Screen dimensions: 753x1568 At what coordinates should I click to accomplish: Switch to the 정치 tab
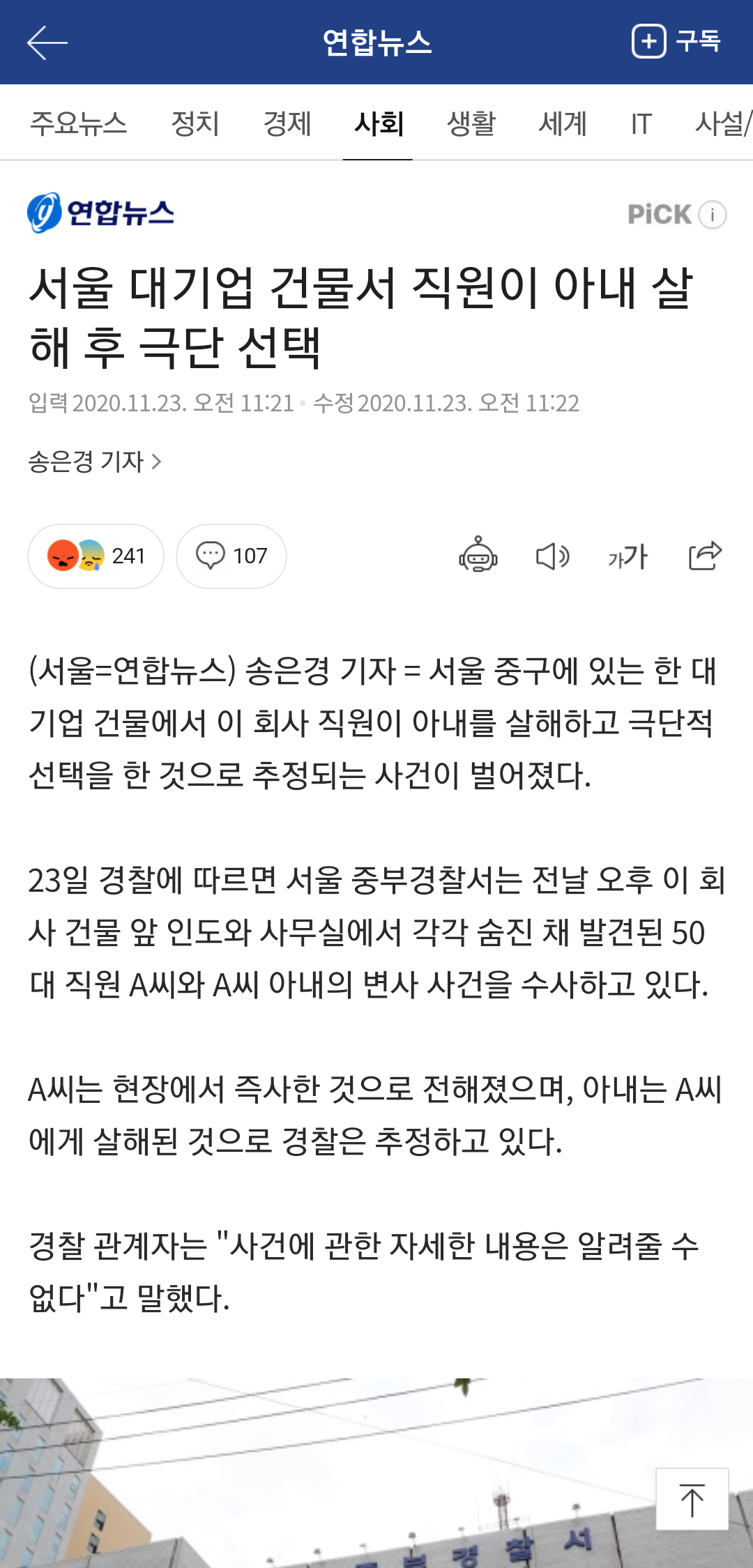pos(195,123)
